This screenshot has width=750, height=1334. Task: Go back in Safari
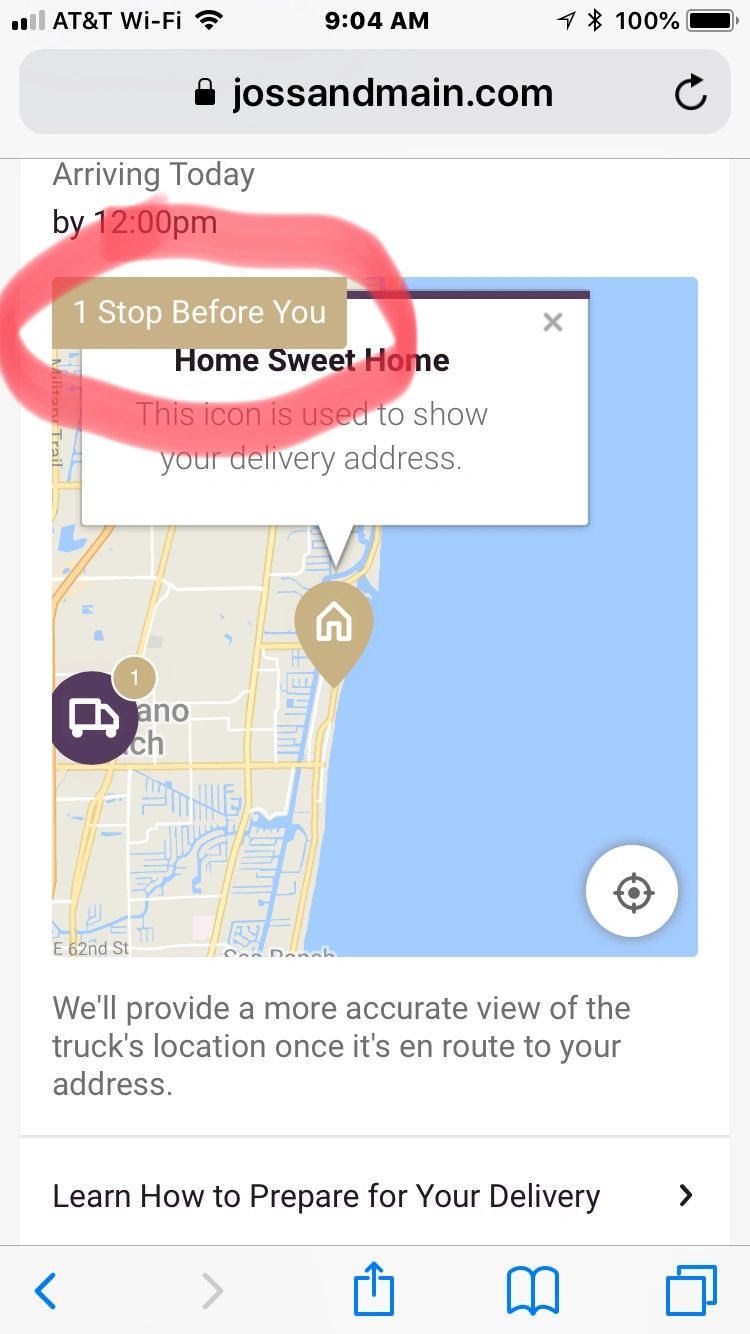[x=46, y=1291]
